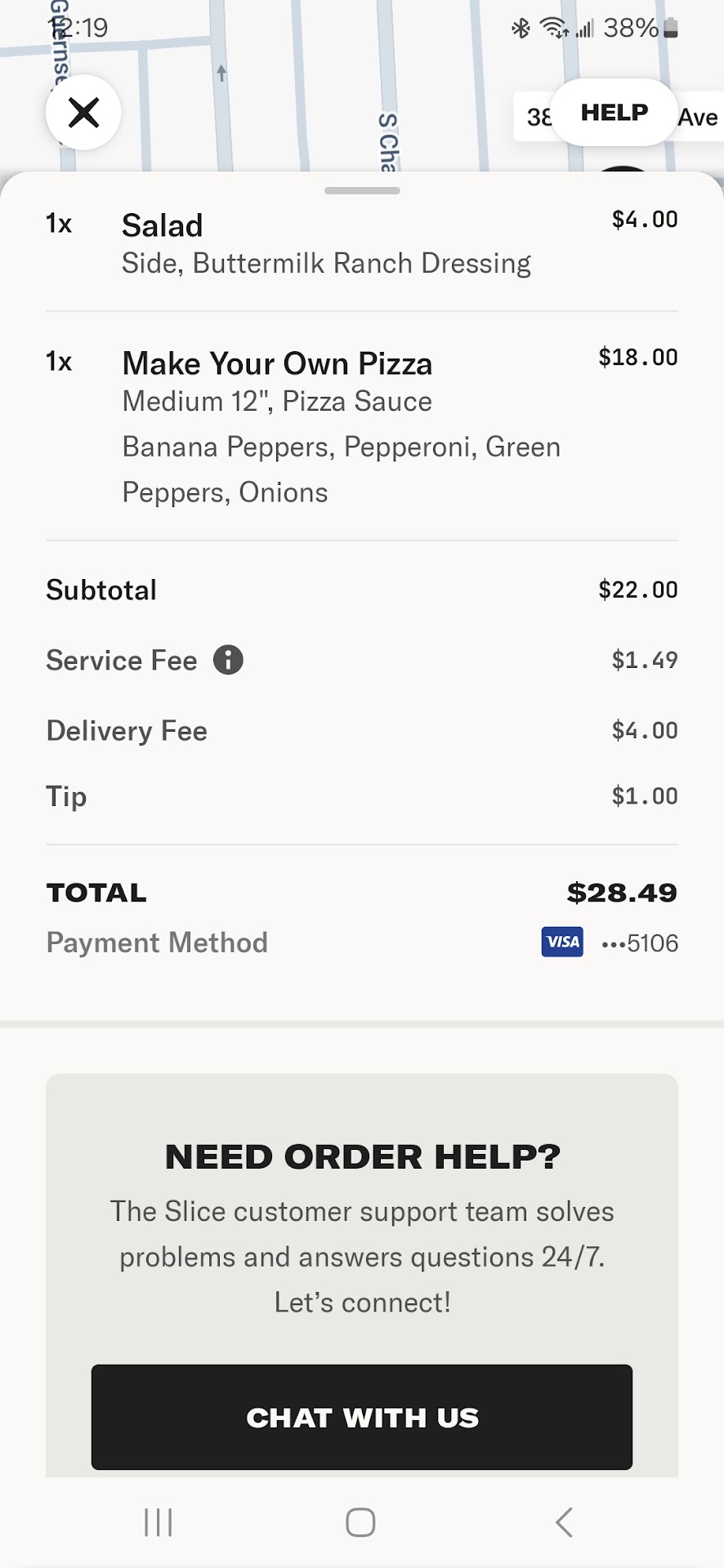This screenshot has width=724, height=1568.
Task: Close the order details screen
Action: [83, 113]
